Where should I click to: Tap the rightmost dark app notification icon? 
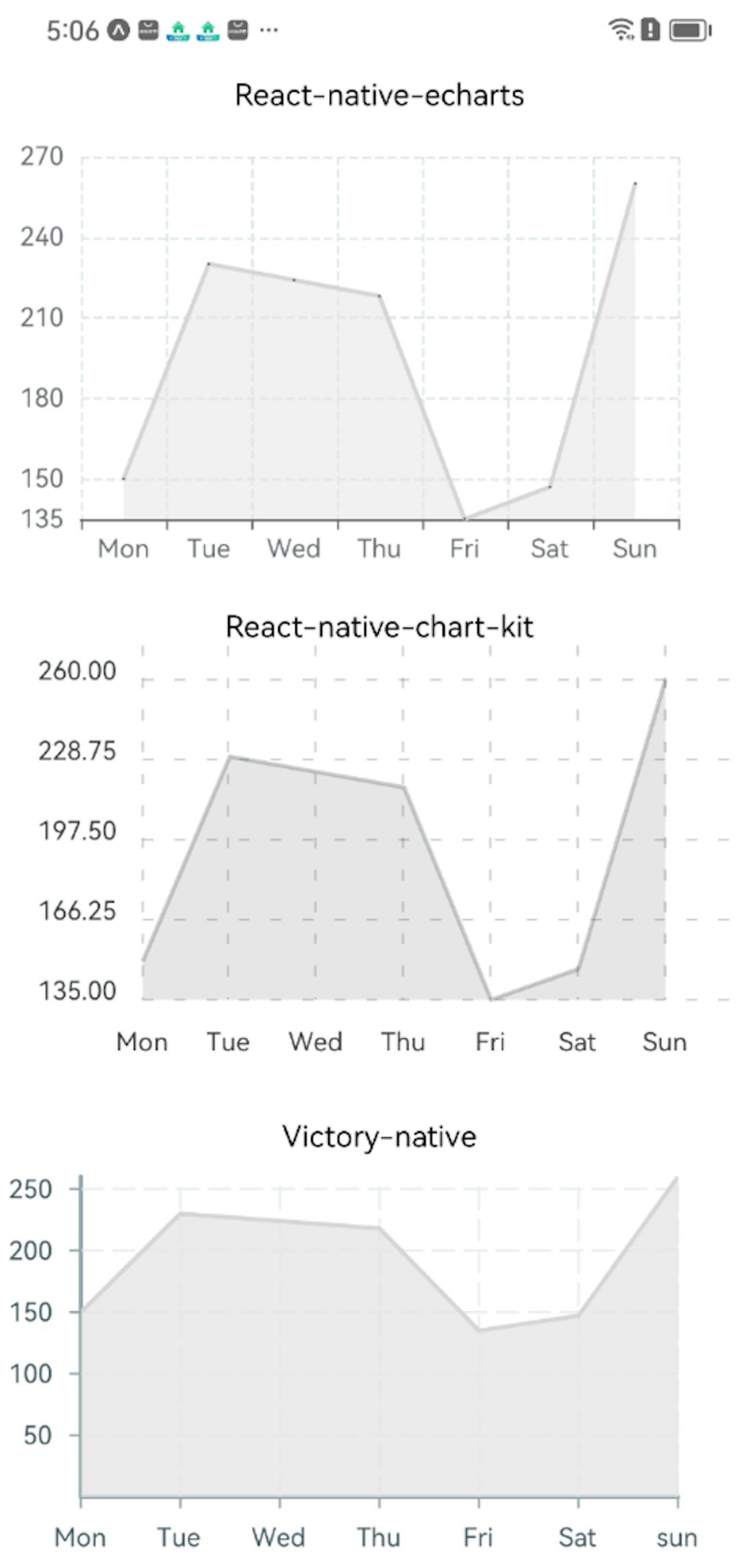(237, 30)
